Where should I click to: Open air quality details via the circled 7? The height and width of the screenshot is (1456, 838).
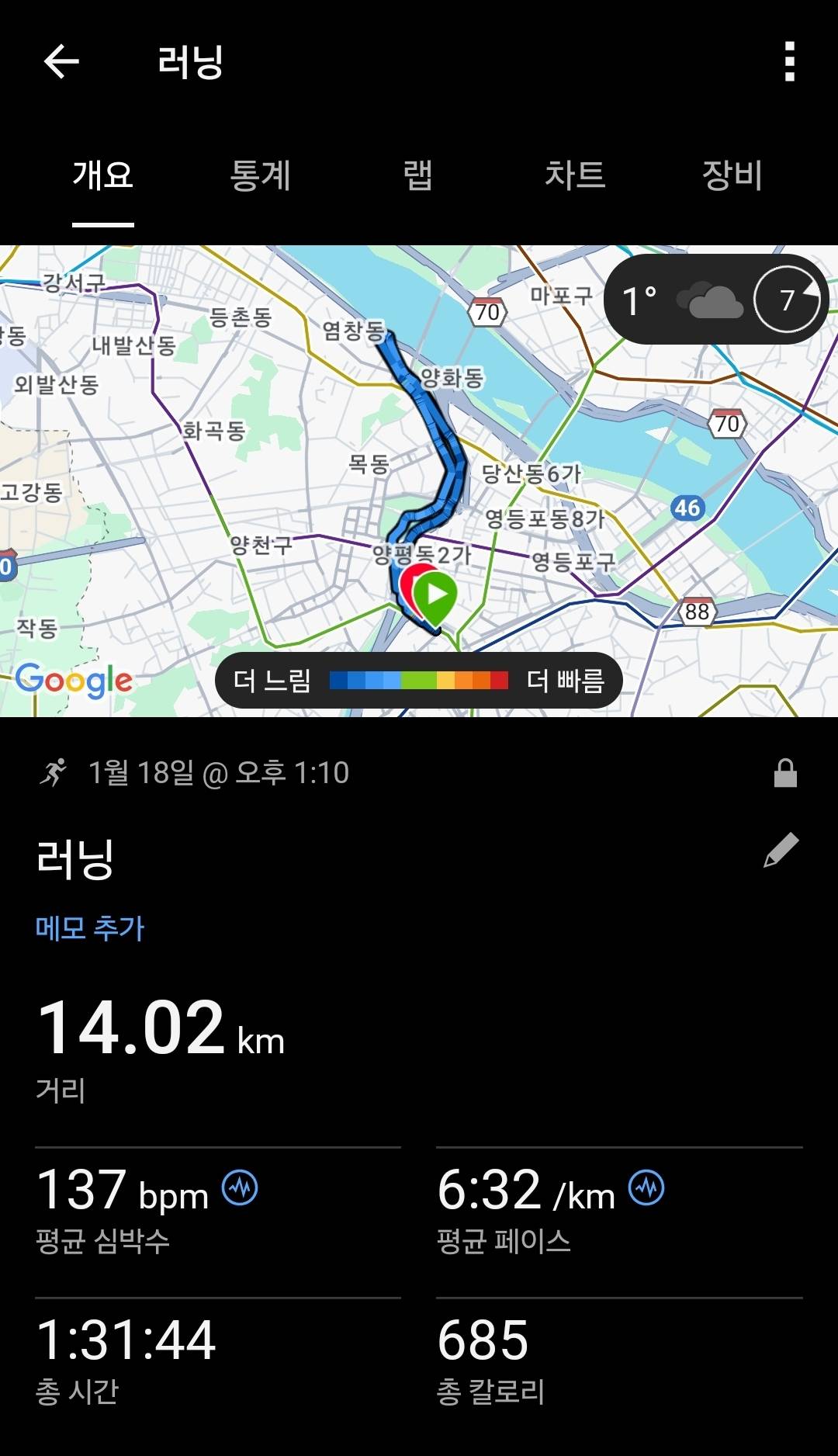click(788, 299)
